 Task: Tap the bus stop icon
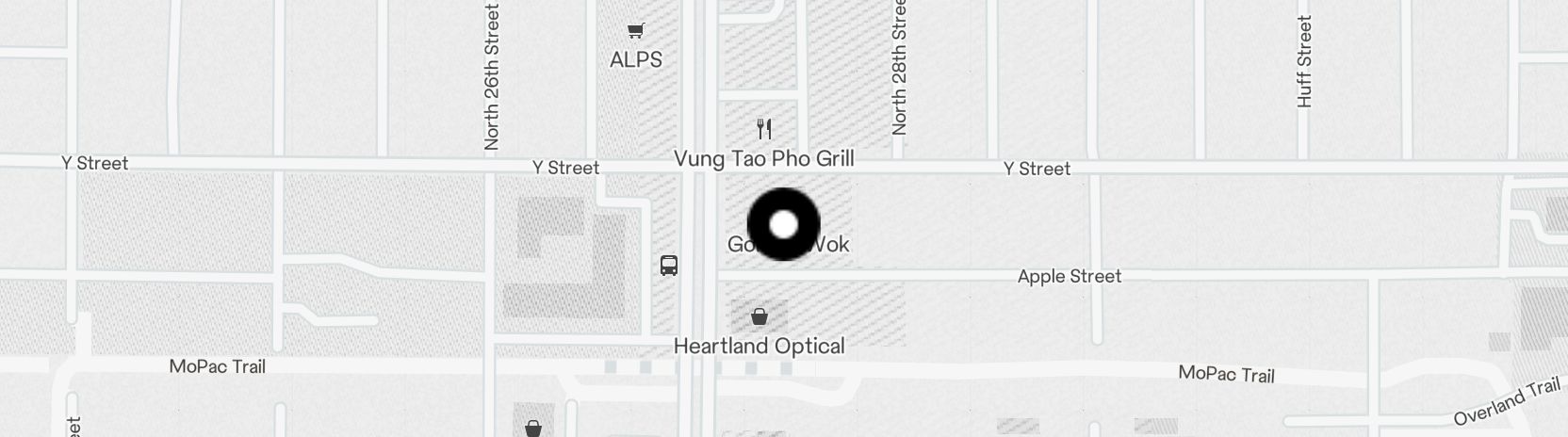(669, 266)
